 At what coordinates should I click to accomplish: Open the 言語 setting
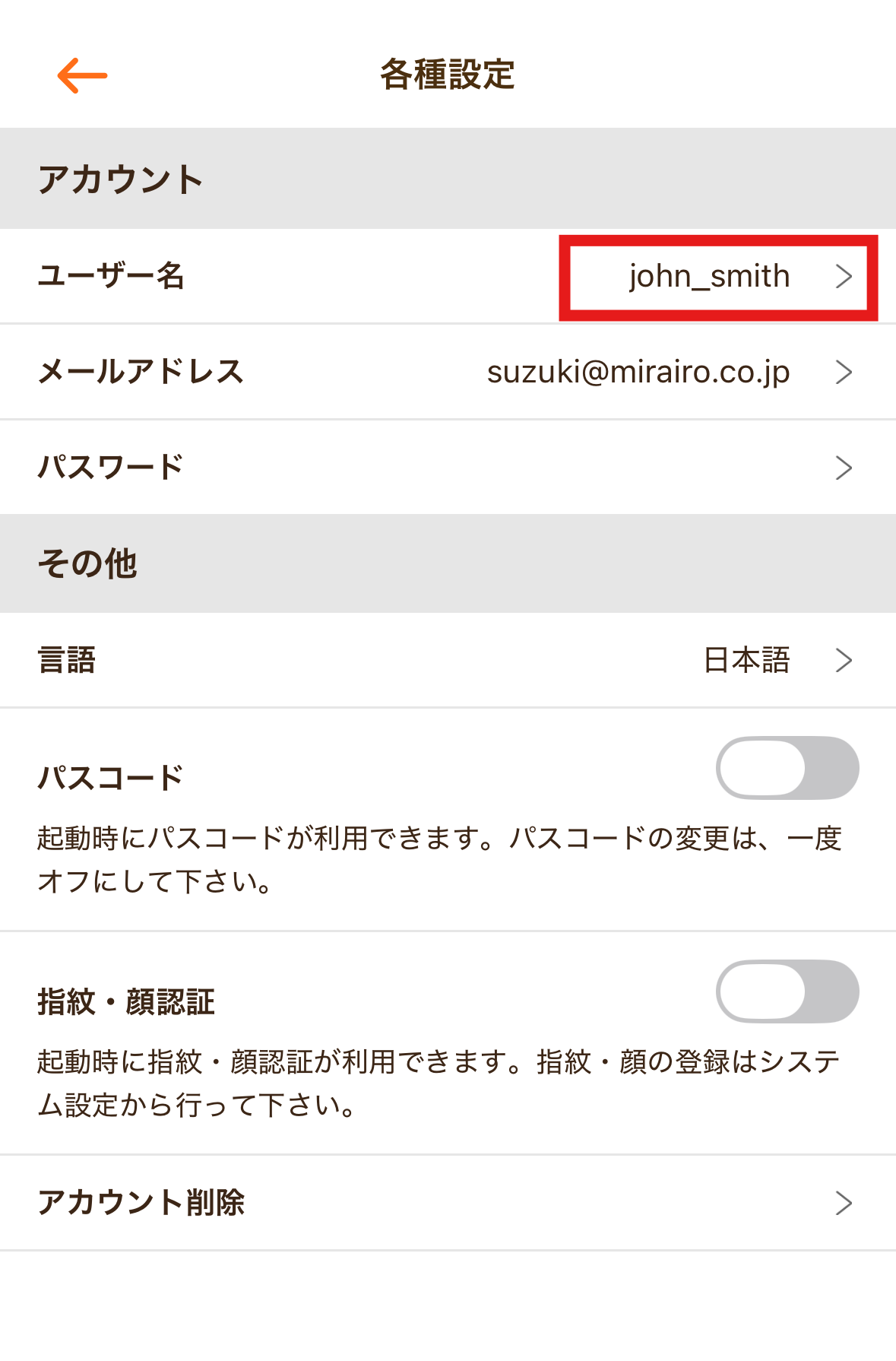[448, 660]
